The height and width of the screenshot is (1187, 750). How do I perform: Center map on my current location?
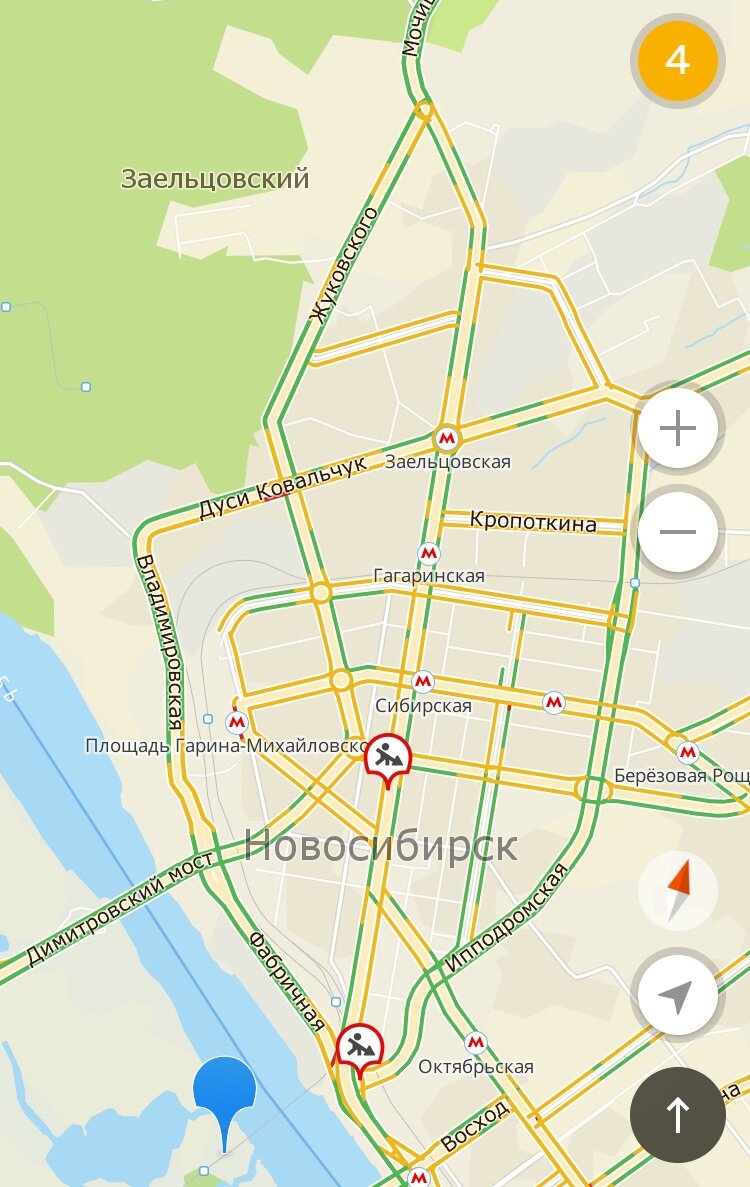pos(678,996)
